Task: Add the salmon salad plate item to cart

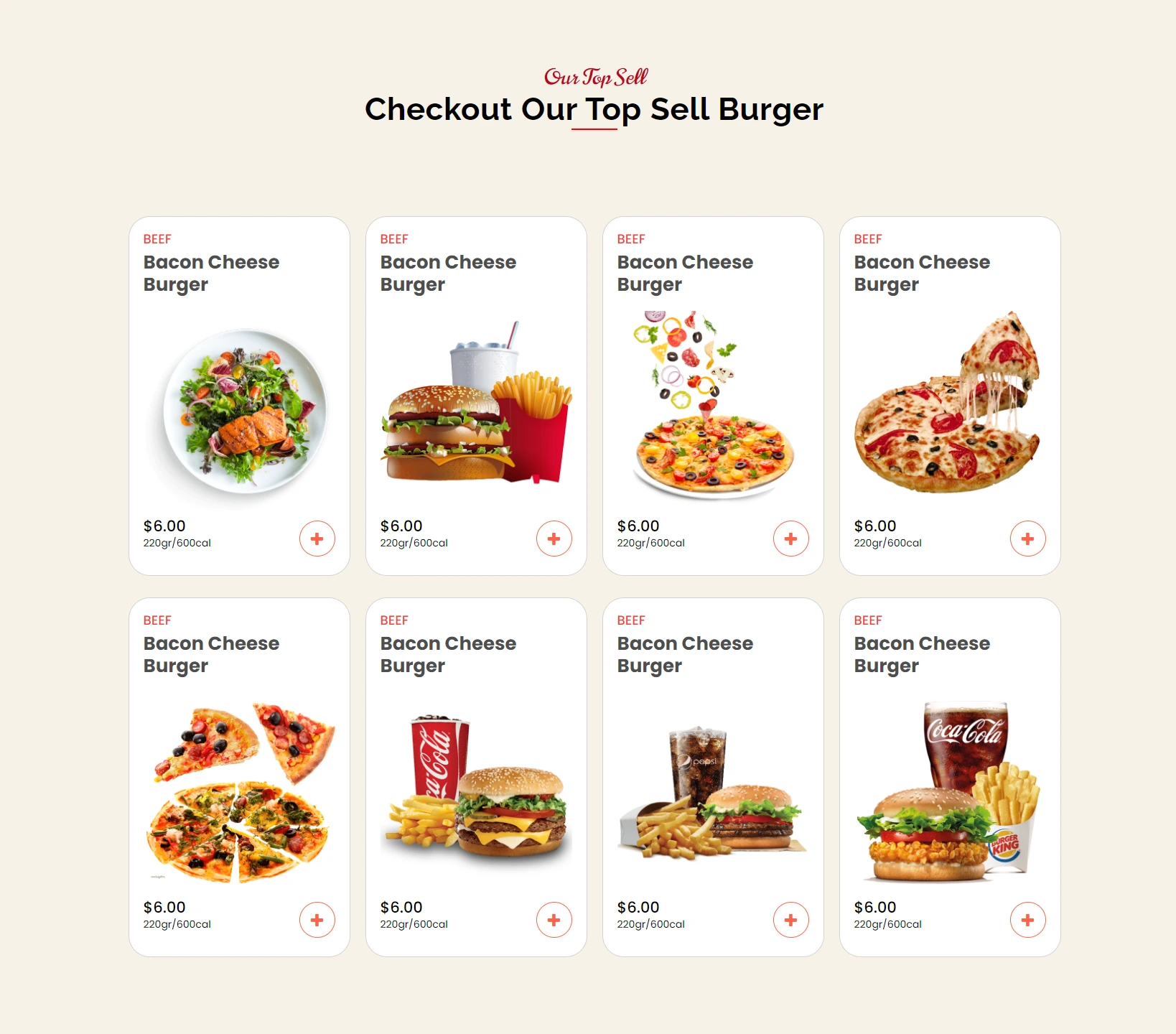Action: (x=317, y=539)
